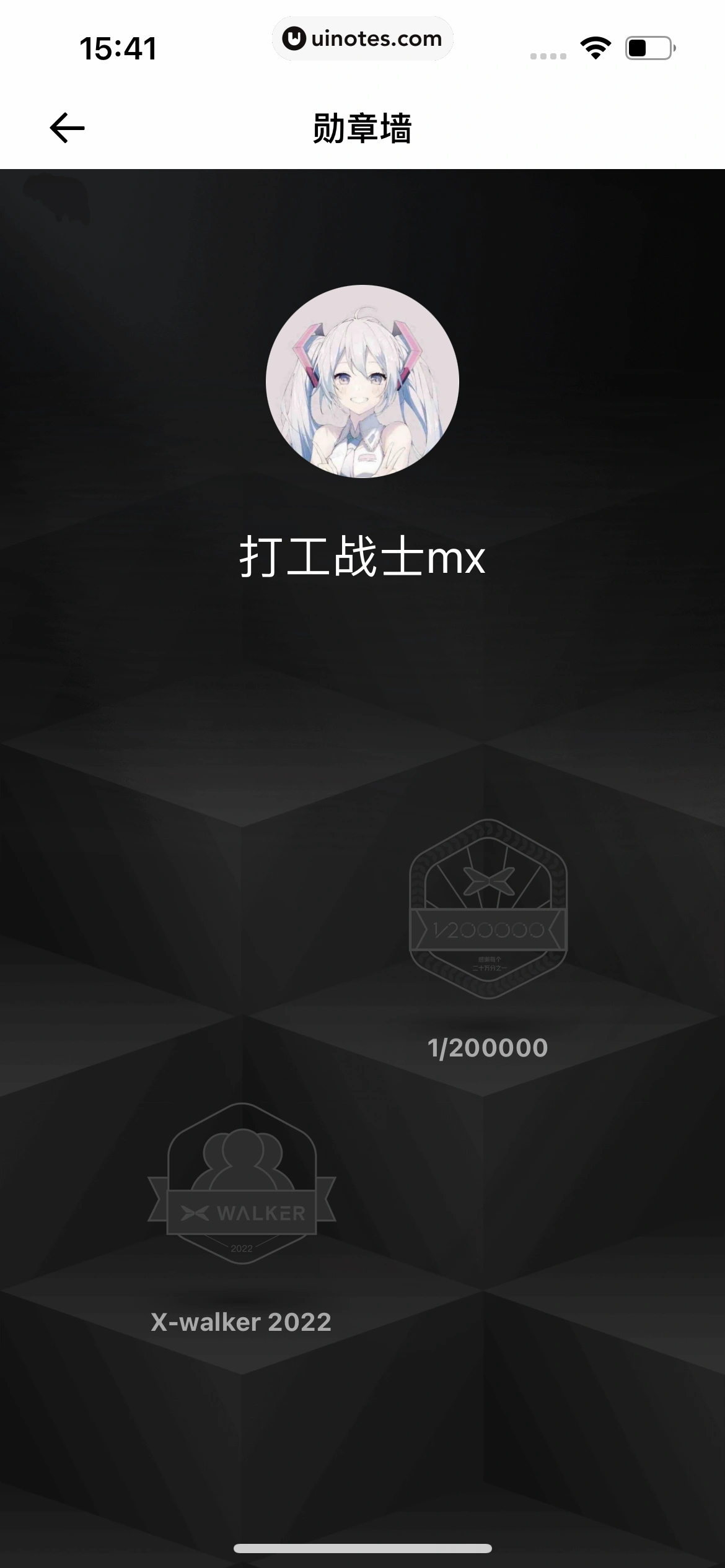Screen dimensions: 725x1568
Task: Tap the X-walker 2022 label text
Action: pyautogui.click(x=239, y=1323)
